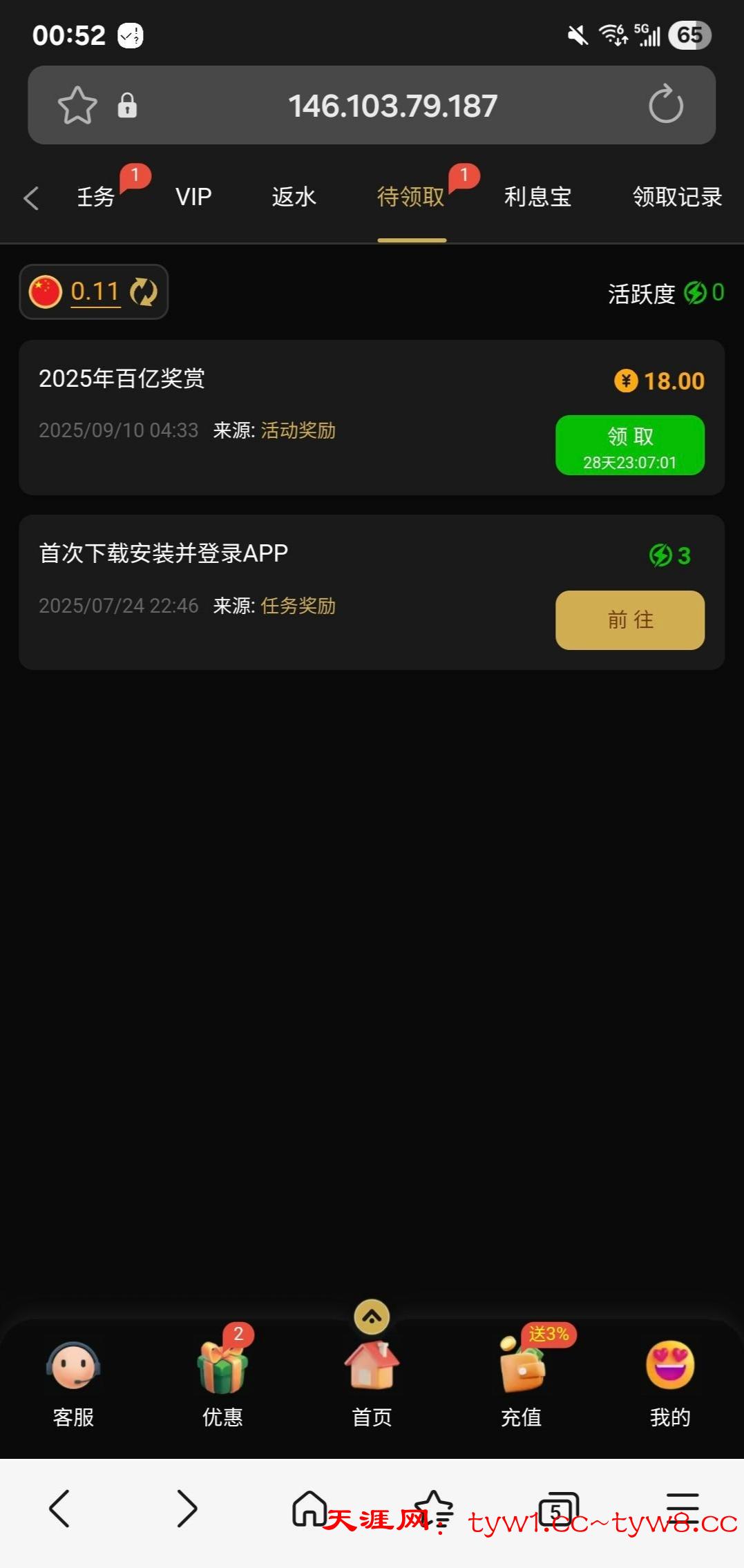Tap 前往 for the APP download task
The width and height of the screenshot is (744, 1568).
coord(629,620)
